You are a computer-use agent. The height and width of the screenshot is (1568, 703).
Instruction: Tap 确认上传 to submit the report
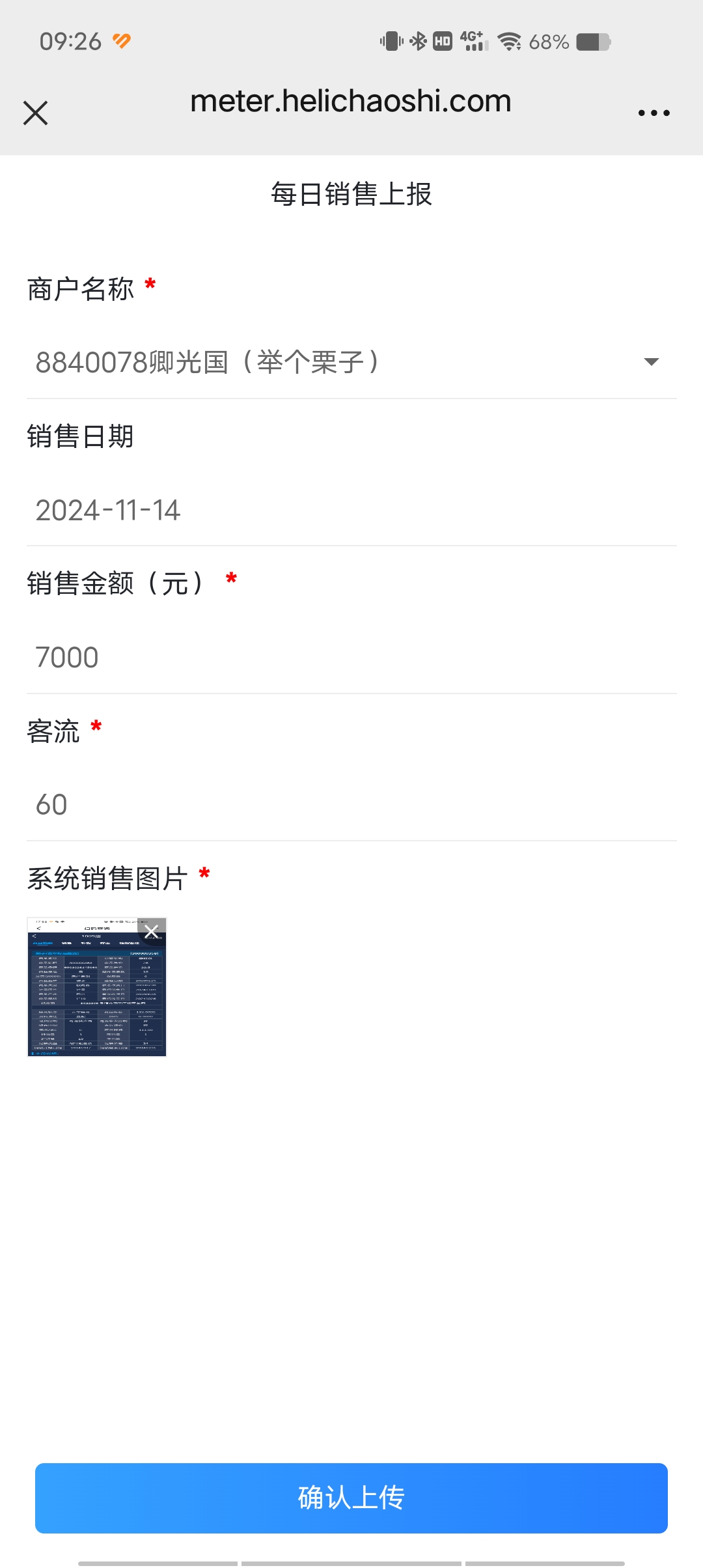click(351, 1498)
